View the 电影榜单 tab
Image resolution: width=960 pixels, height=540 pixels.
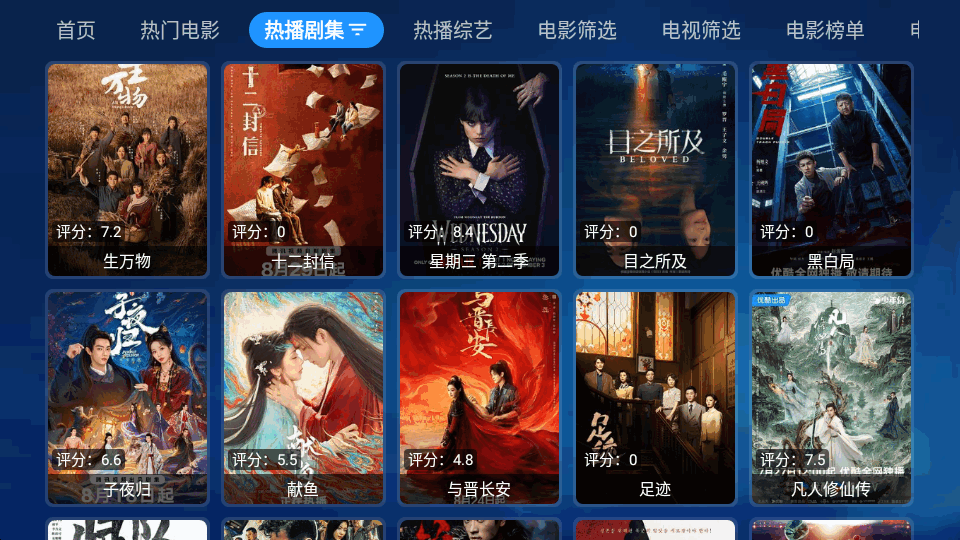pyautogui.click(x=825, y=30)
